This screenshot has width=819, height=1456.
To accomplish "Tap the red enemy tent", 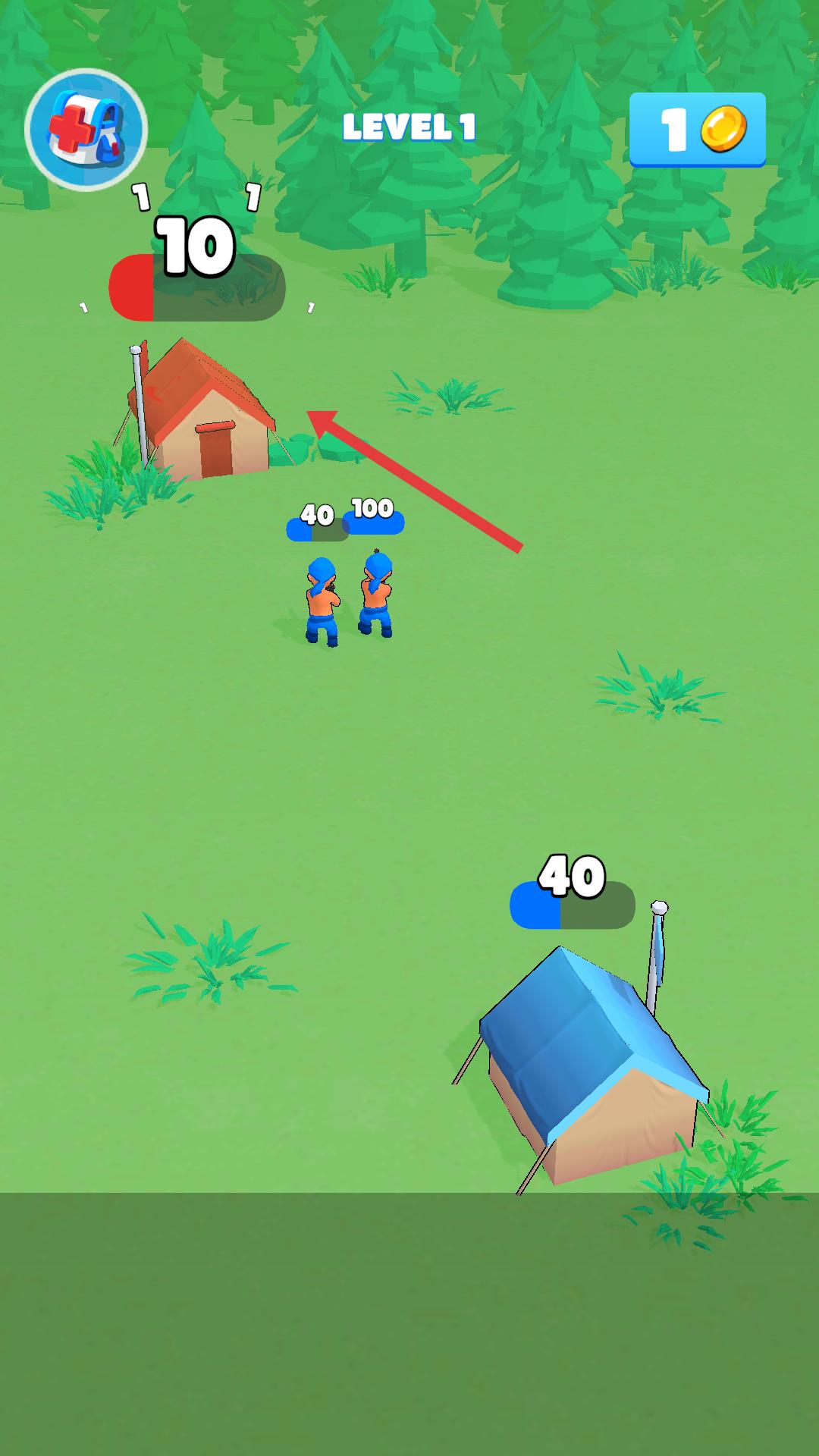I will pyautogui.click(x=205, y=413).
